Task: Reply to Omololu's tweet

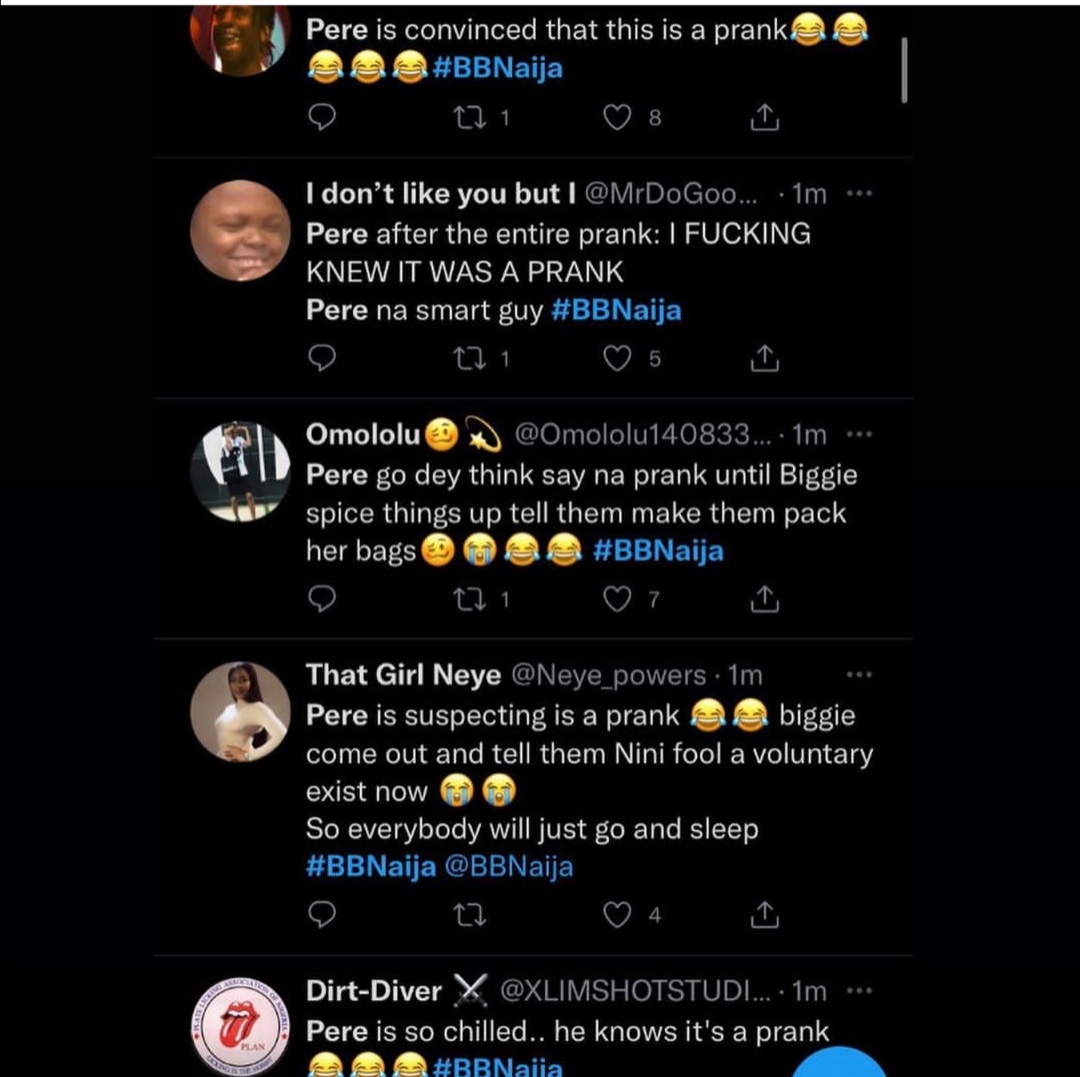Action: (321, 599)
